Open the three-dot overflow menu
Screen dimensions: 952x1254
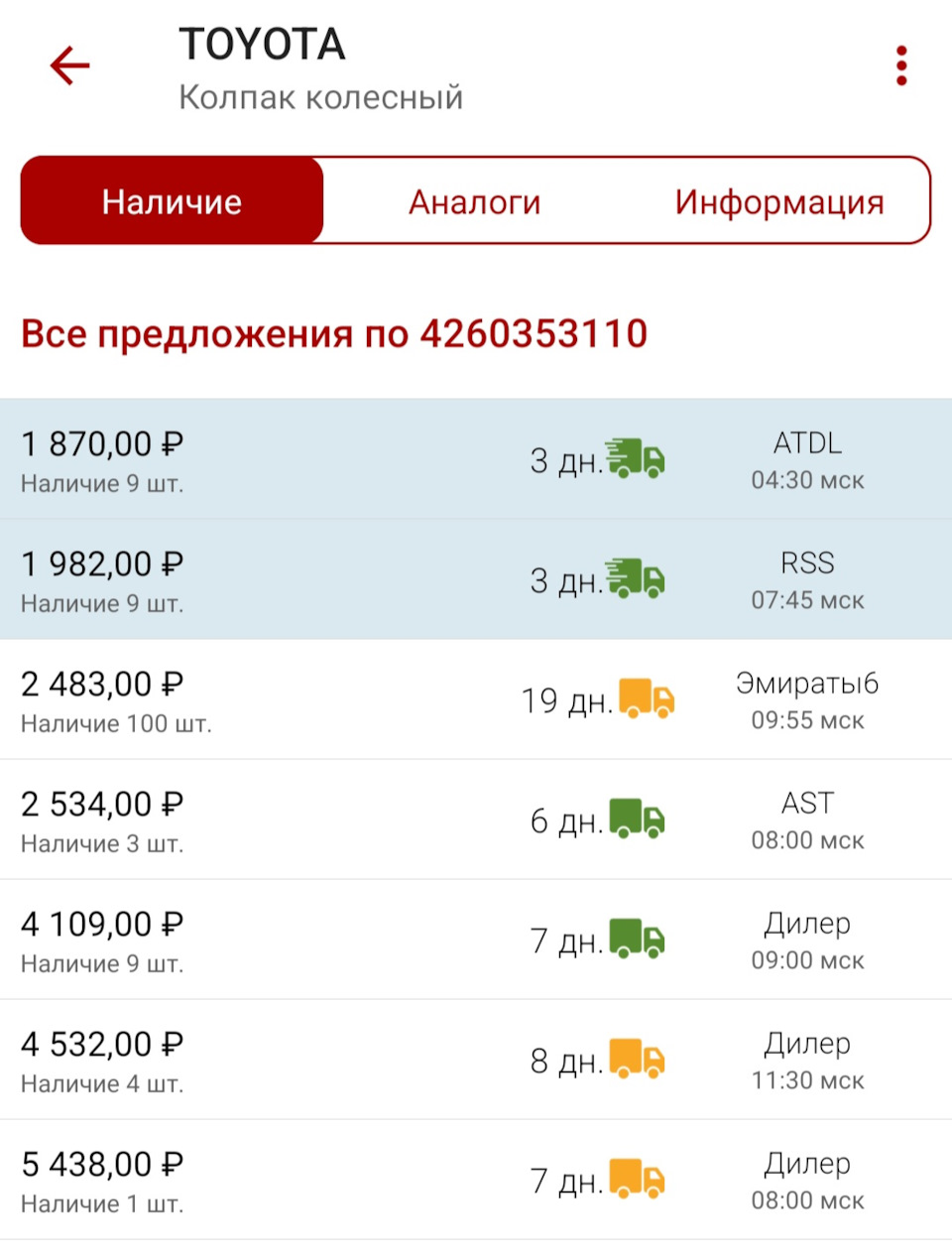pos(900,65)
